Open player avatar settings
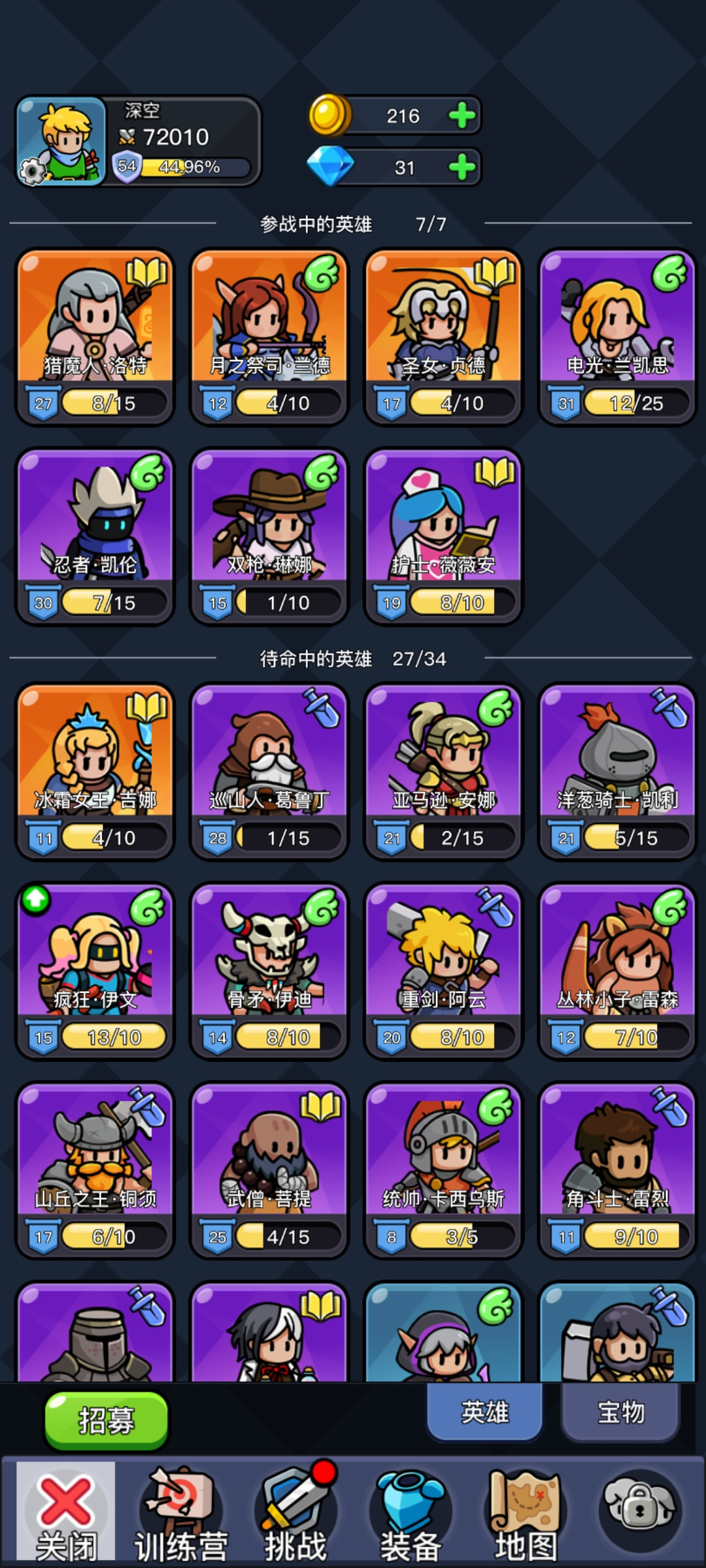Screen dimensions: 706x1568 point(61,141)
